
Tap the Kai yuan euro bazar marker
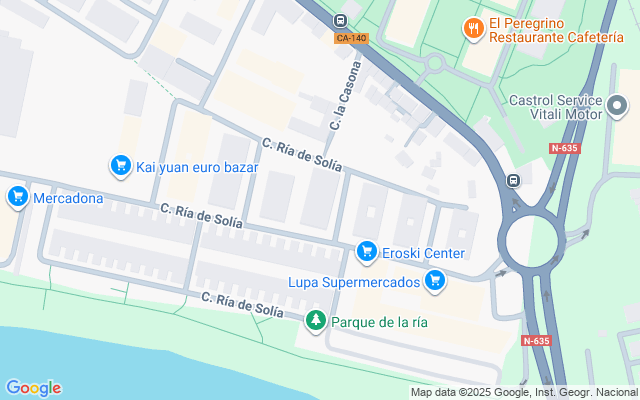[x=121, y=166]
